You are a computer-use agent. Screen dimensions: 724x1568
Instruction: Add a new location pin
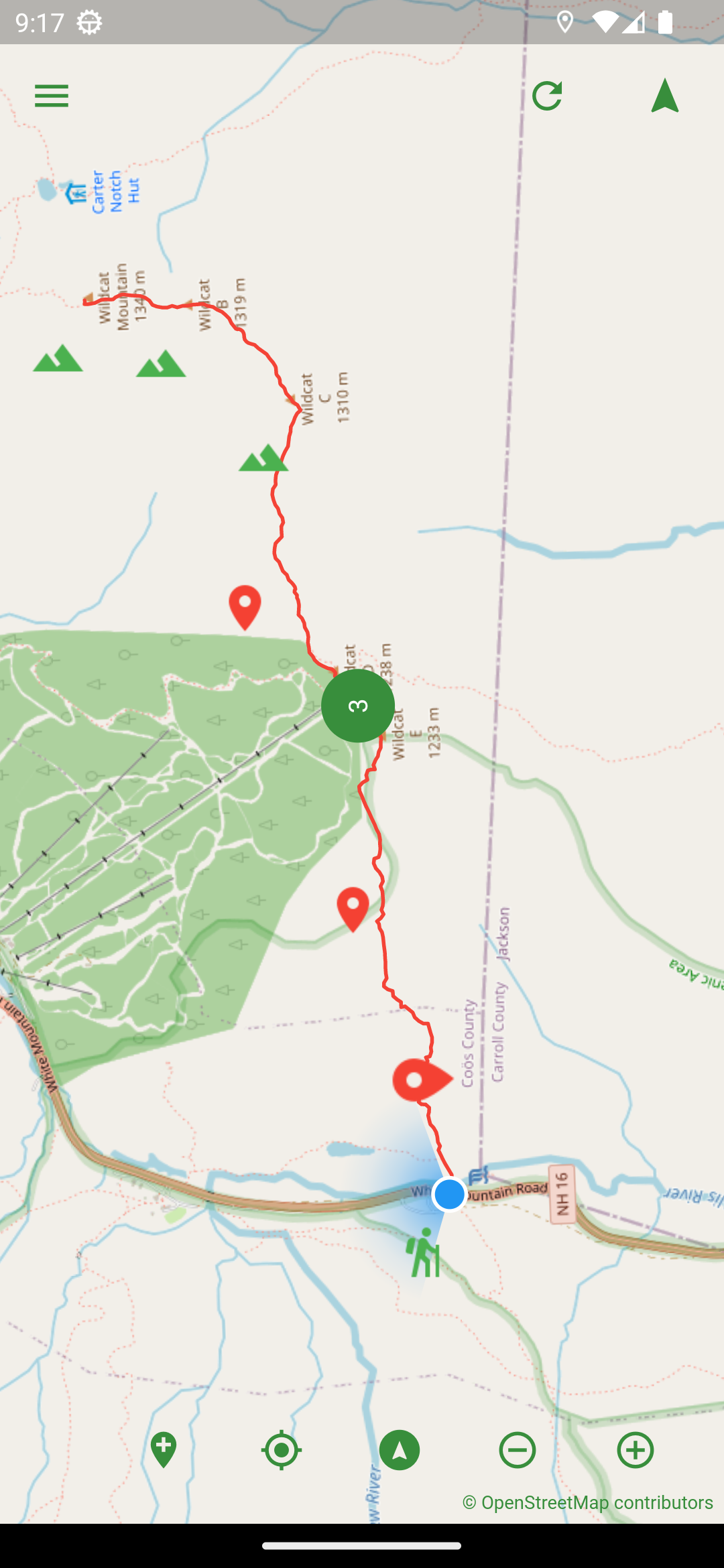pos(164,1450)
